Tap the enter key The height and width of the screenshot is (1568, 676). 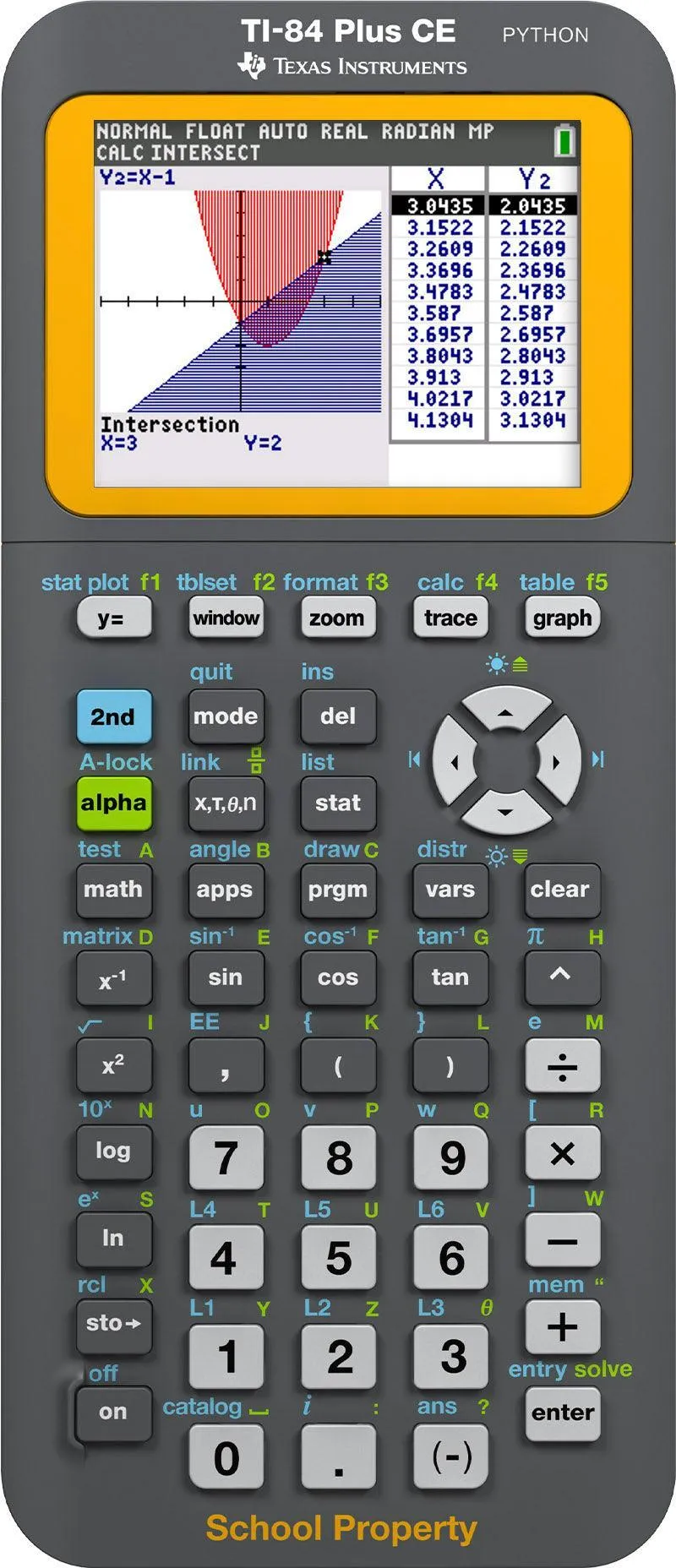click(x=562, y=1413)
